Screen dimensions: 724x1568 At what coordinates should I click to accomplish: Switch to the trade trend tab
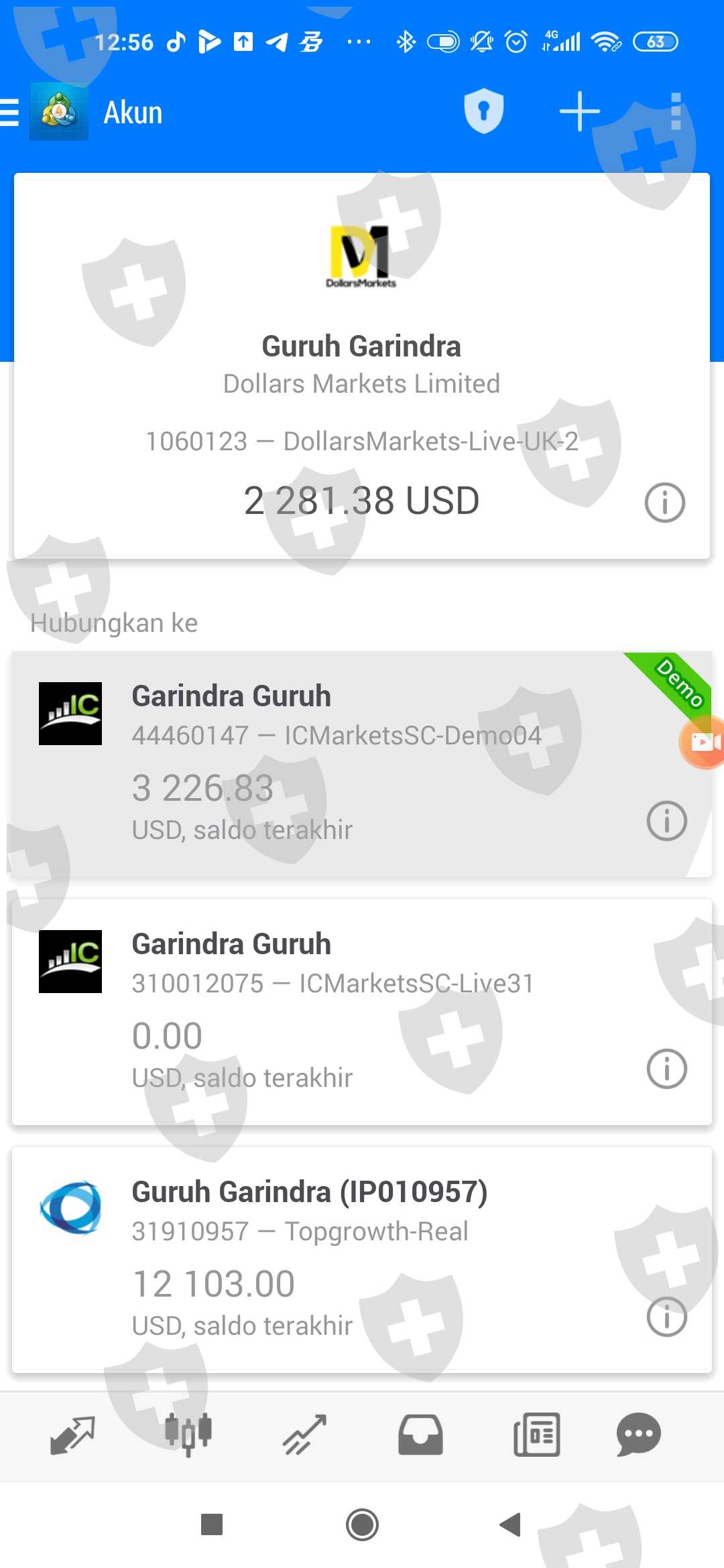(x=304, y=1435)
